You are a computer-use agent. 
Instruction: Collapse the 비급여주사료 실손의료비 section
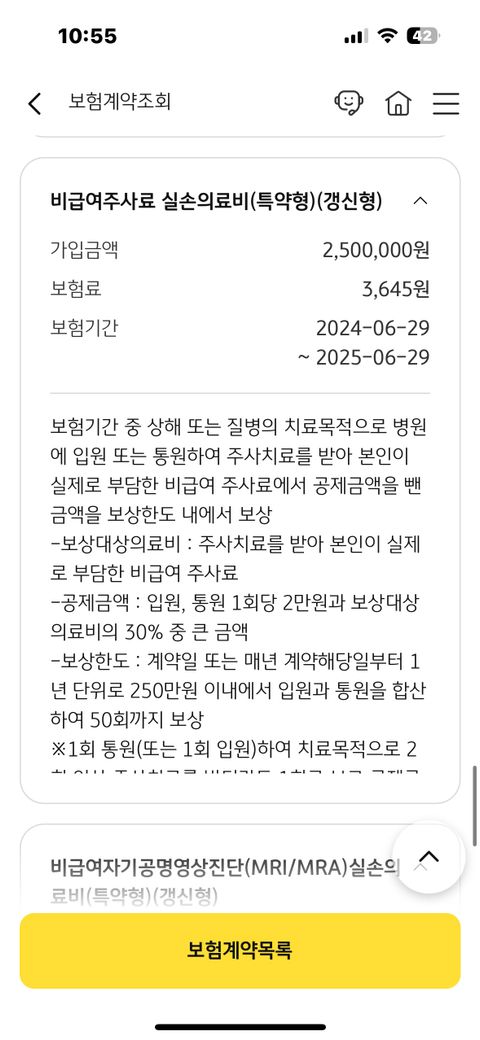click(x=420, y=200)
